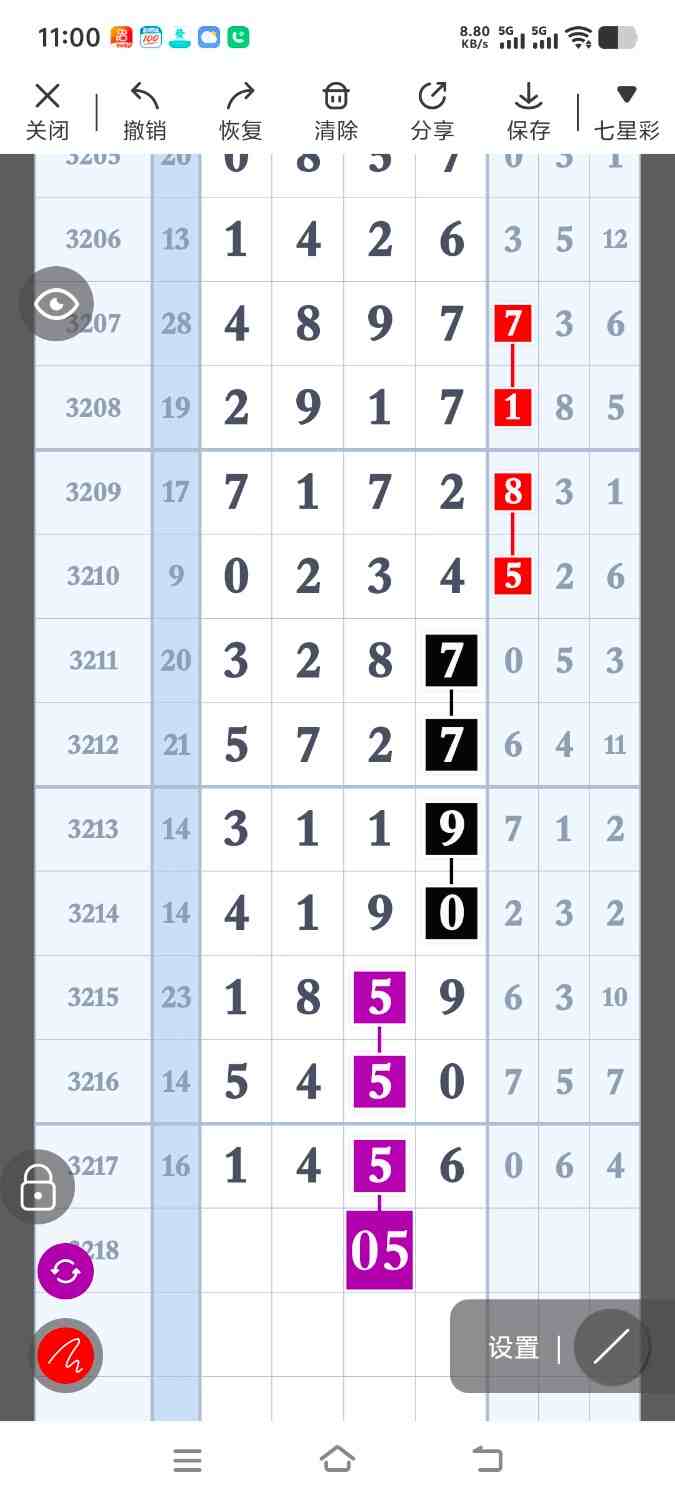Redo with the 恢复 button
This screenshot has width=675, height=1500.
pos(240,111)
